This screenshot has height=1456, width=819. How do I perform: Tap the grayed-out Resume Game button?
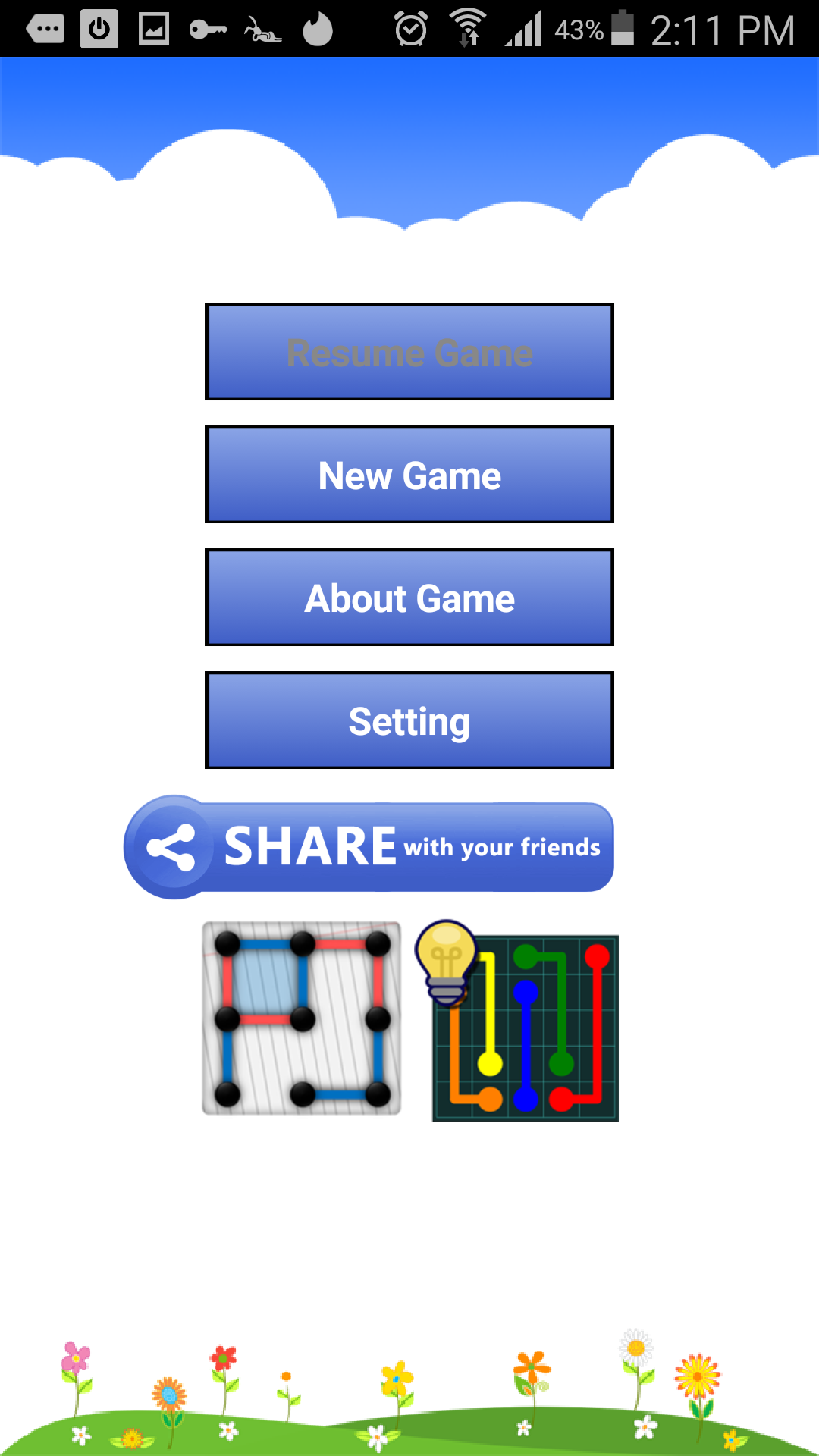pyautogui.click(x=409, y=352)
